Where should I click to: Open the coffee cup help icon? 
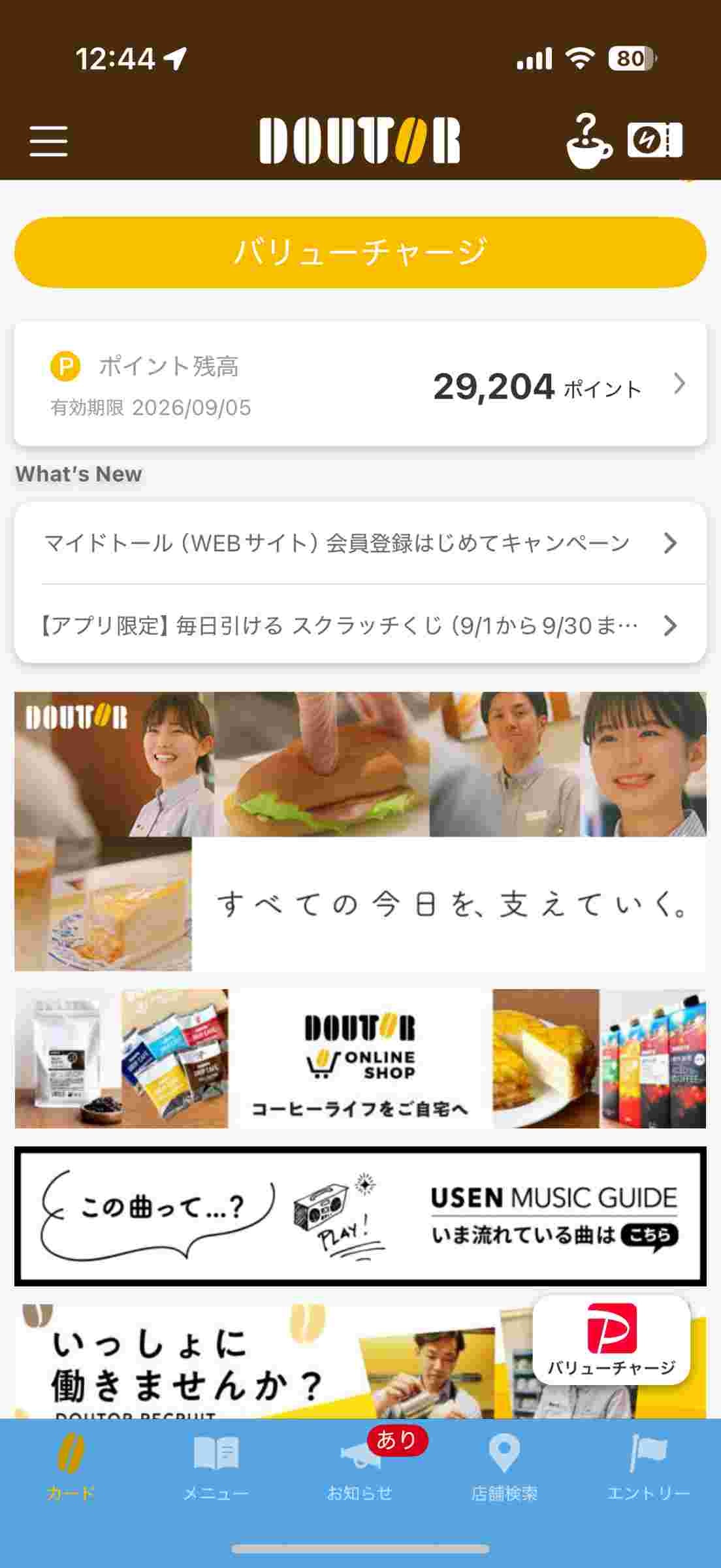click(x=588, y=141)
